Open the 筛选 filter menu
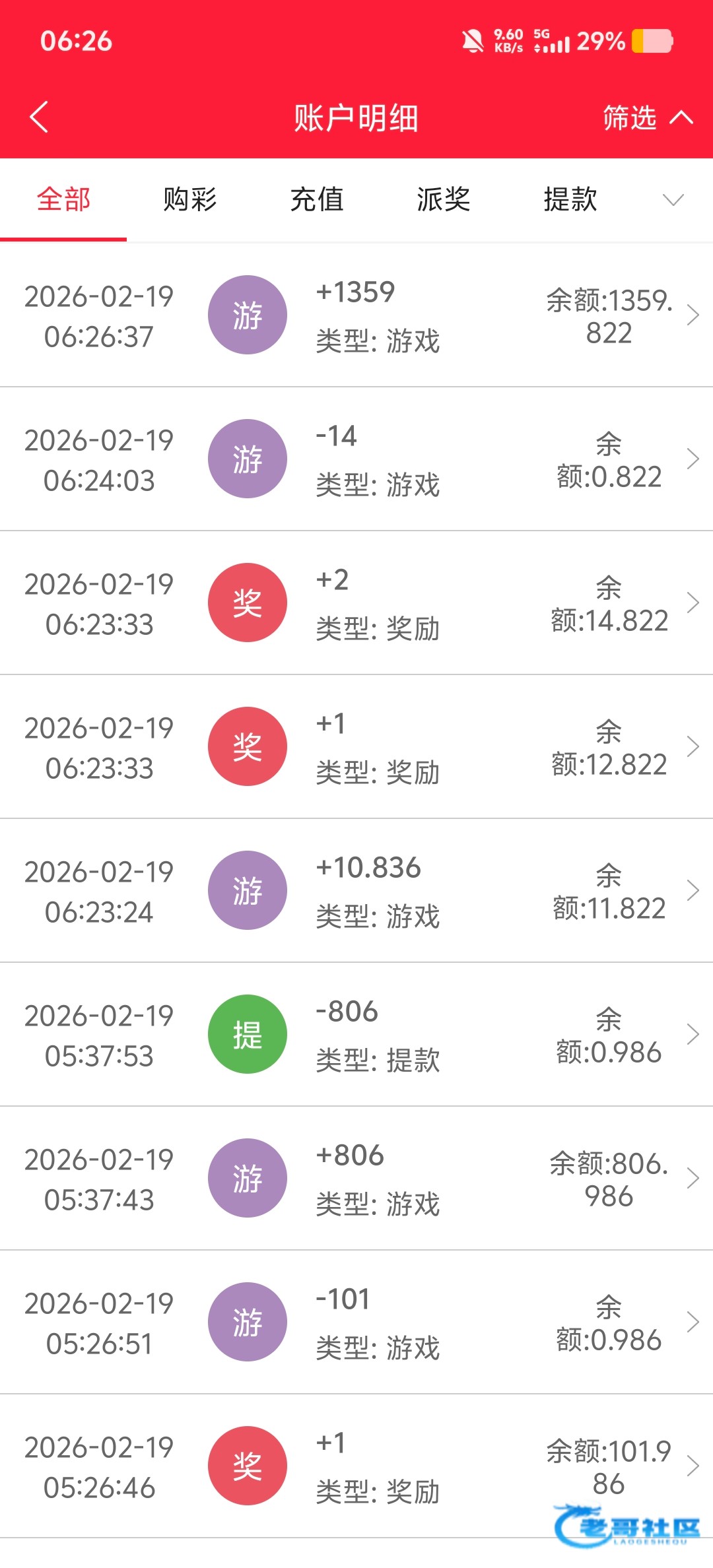713x1568 pixels. pos(646,118)
